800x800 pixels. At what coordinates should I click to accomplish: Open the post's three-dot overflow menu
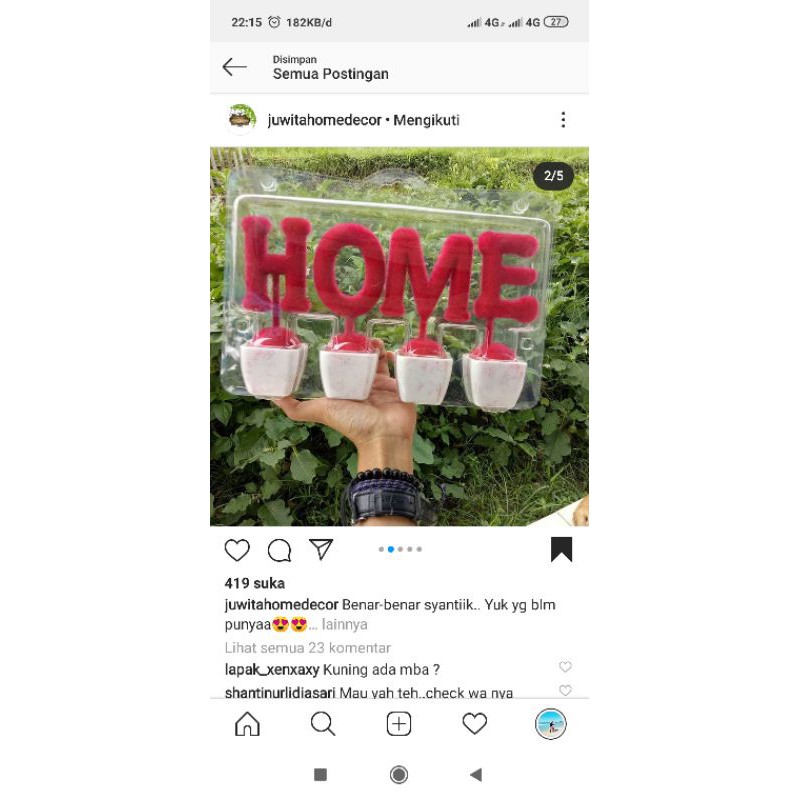pos(563,120)
